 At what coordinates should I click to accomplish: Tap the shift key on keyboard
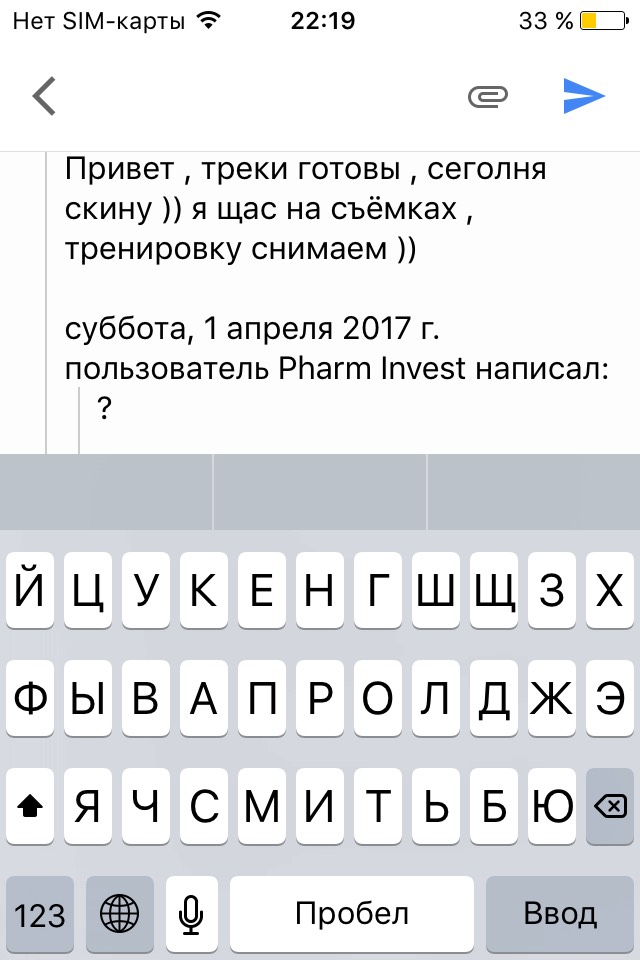(x=31, y=807)
